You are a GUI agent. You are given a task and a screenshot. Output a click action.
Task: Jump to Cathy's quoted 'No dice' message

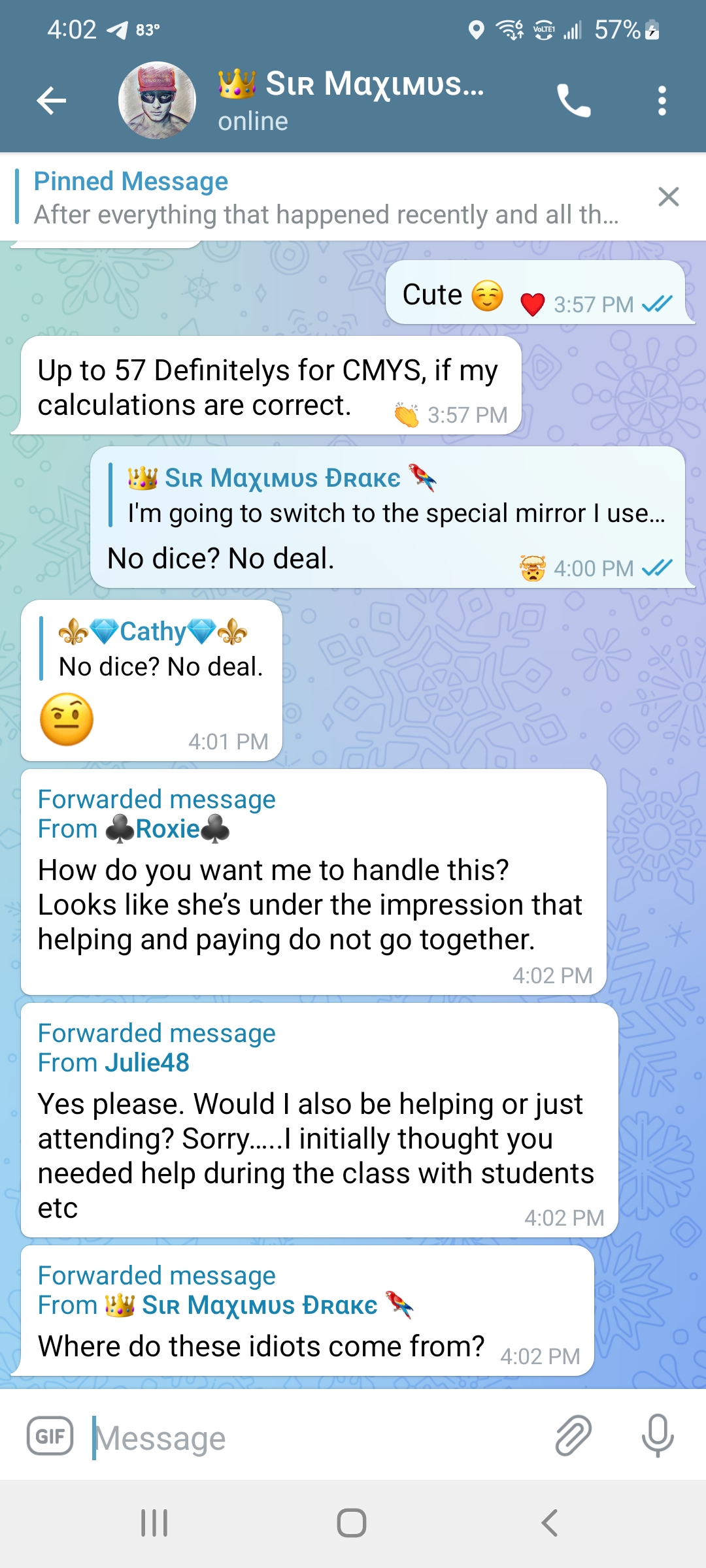[x=157, y=649]
